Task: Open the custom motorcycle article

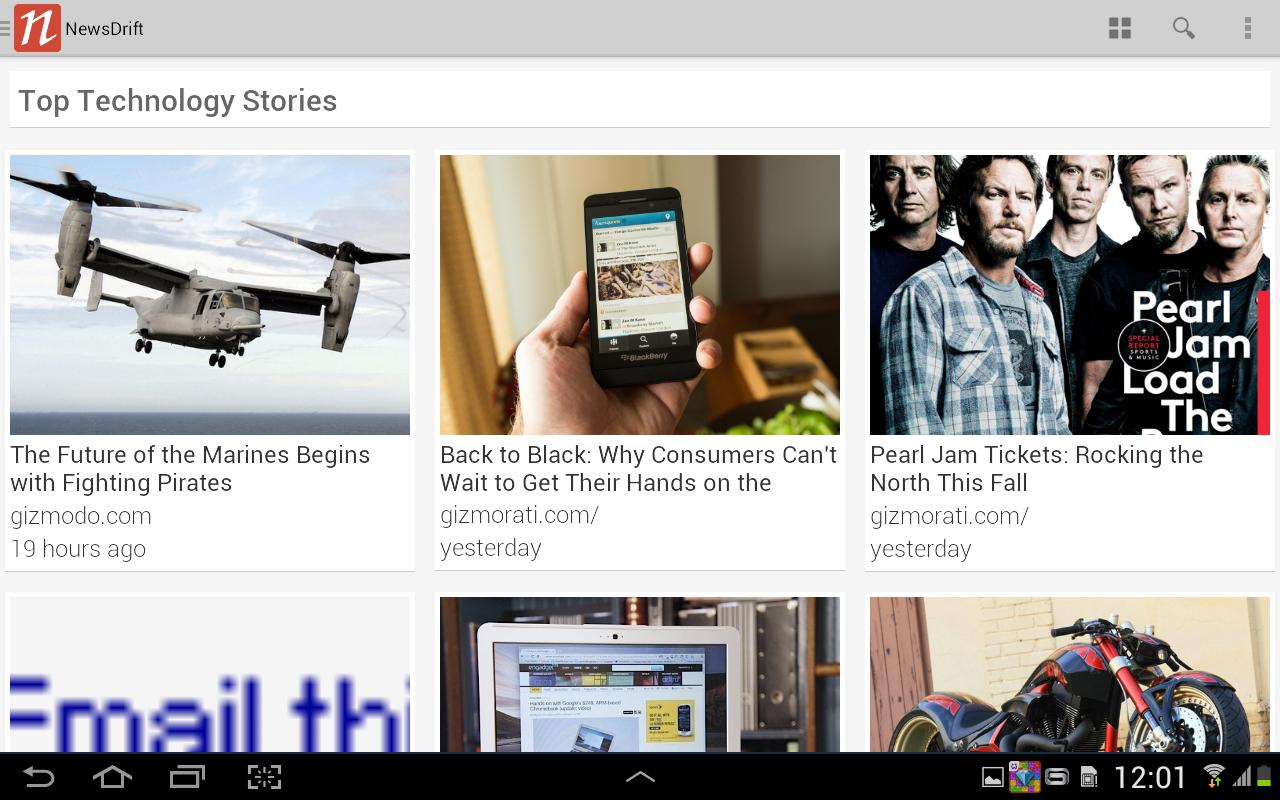Action: pos(1070,675)
